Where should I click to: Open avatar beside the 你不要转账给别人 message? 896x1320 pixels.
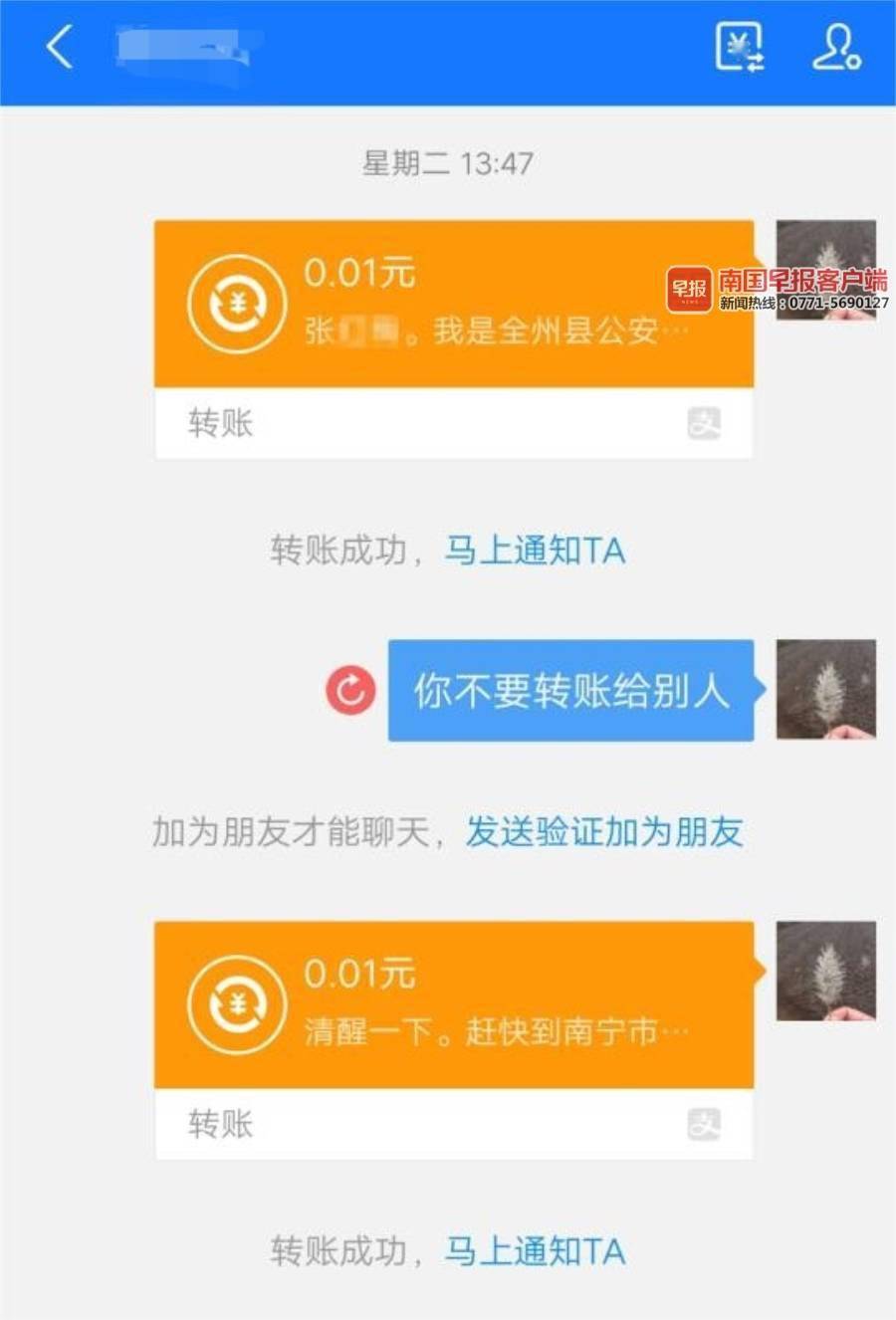[x=825, y=690]
